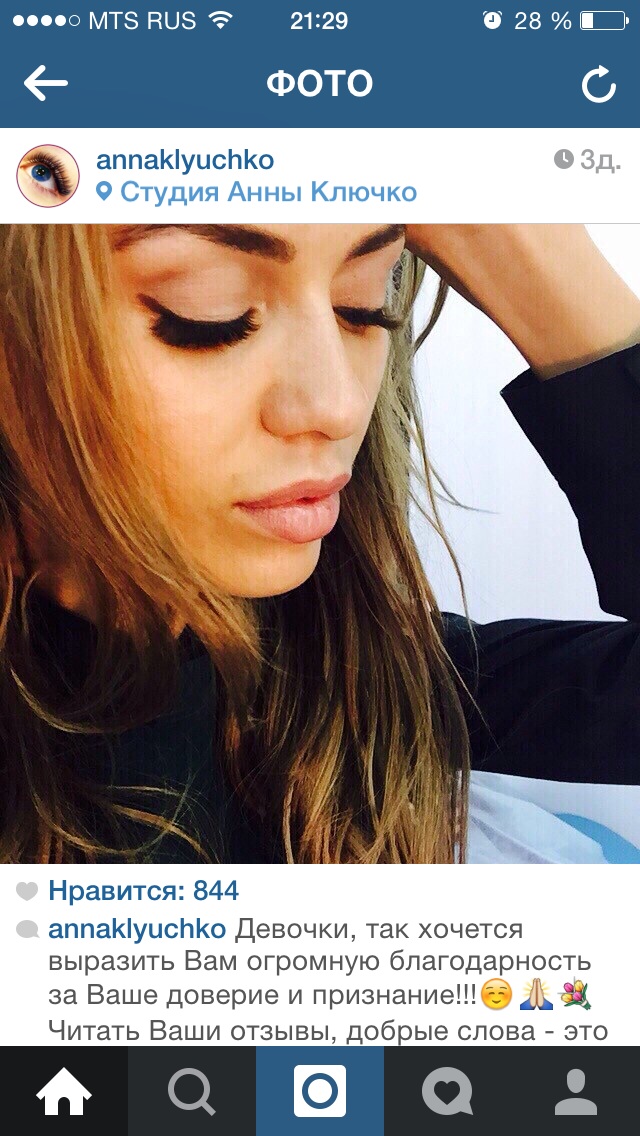Go back using the arrow icon

coord(46,83)
